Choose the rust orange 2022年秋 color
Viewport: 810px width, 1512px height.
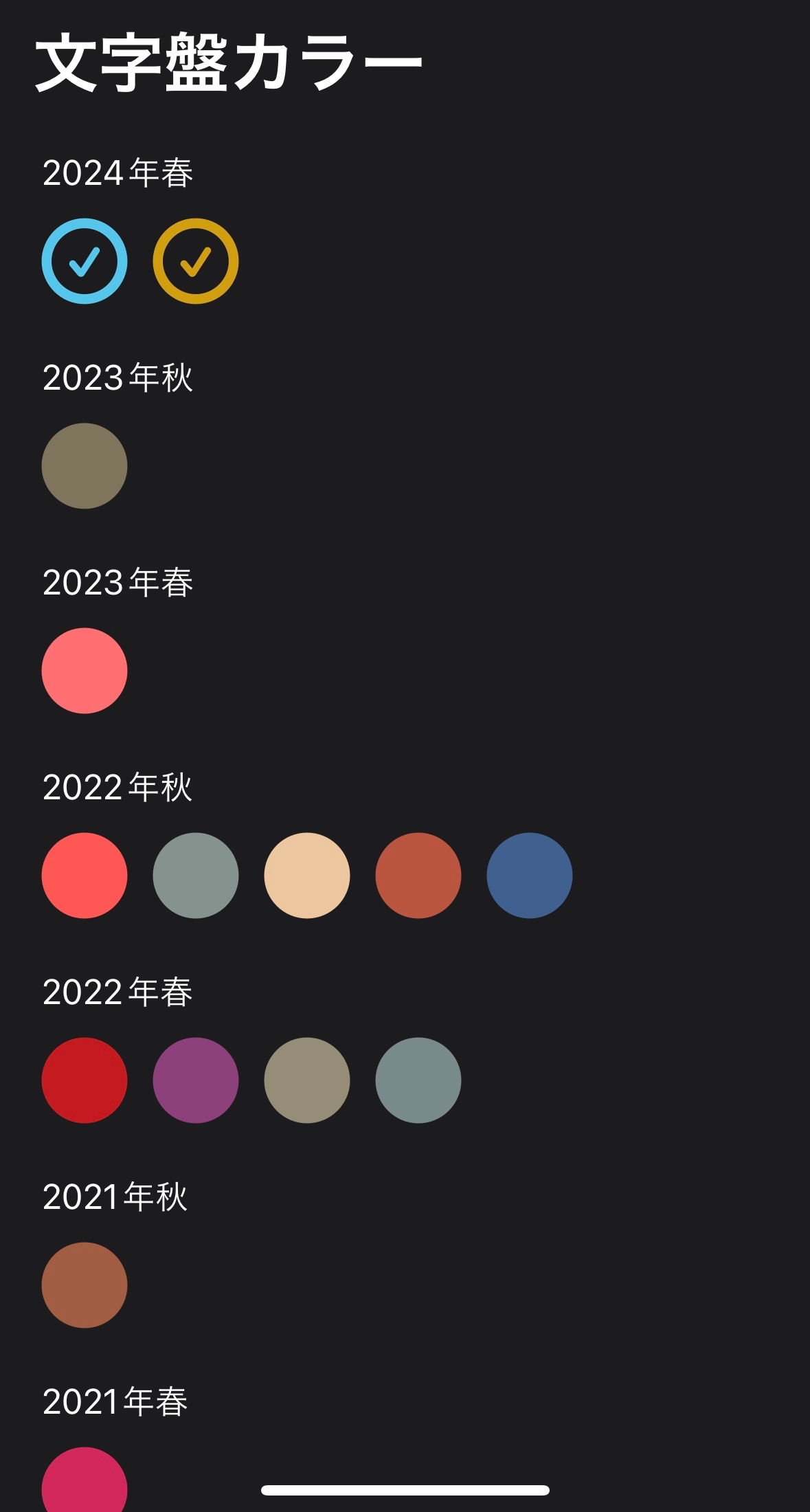pyautogui.click(x=418, y=876)
